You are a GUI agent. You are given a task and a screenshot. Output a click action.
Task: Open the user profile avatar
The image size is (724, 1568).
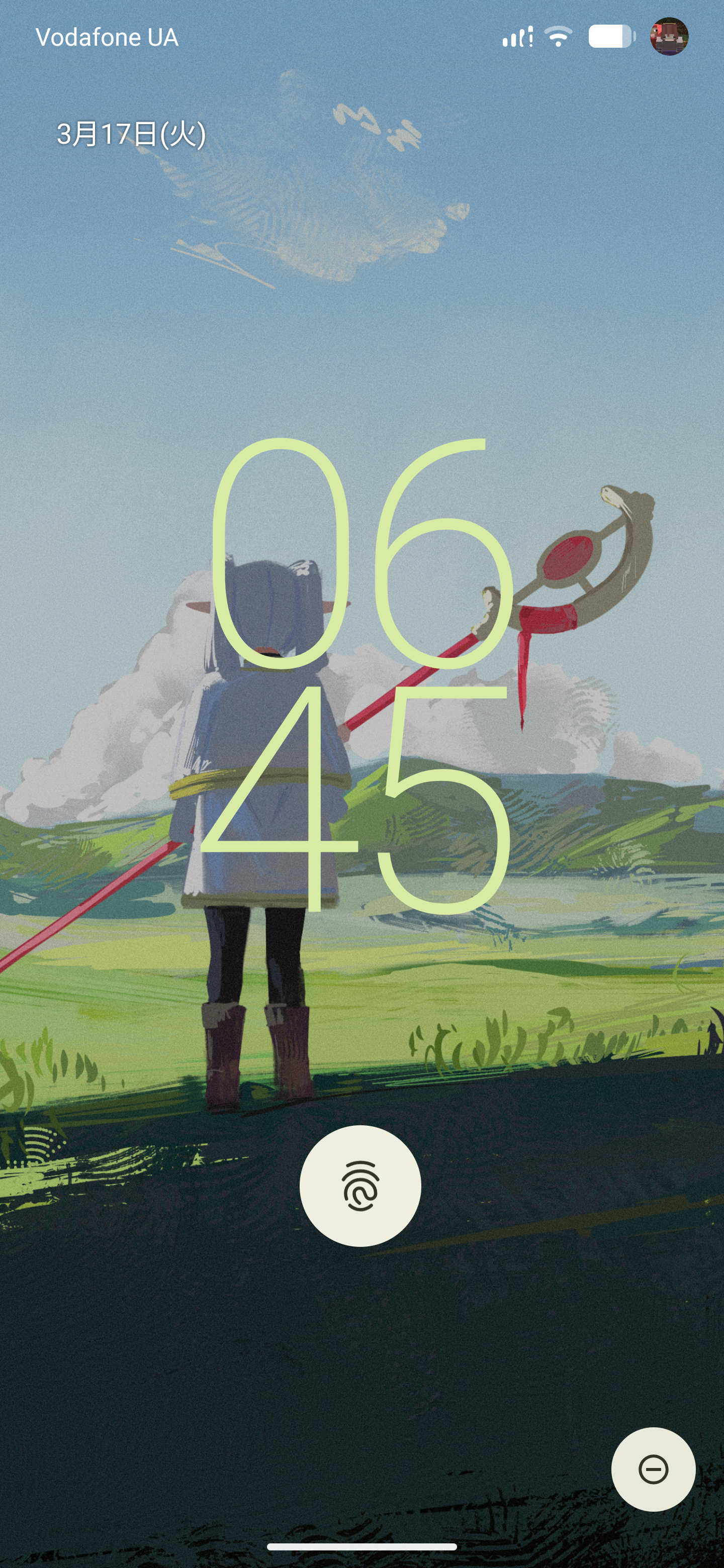(669, 37)
